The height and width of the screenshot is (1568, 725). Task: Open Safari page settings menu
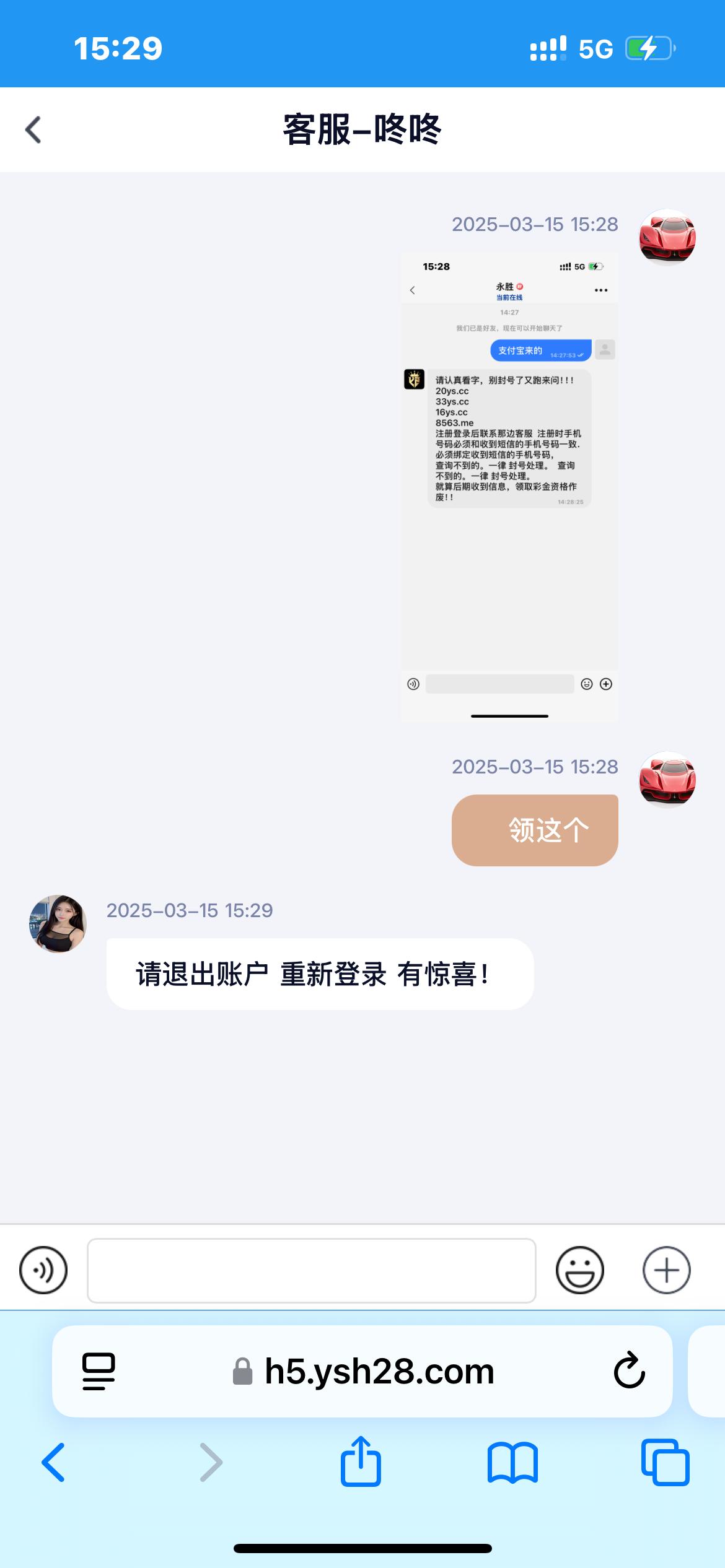(99, 1371)
